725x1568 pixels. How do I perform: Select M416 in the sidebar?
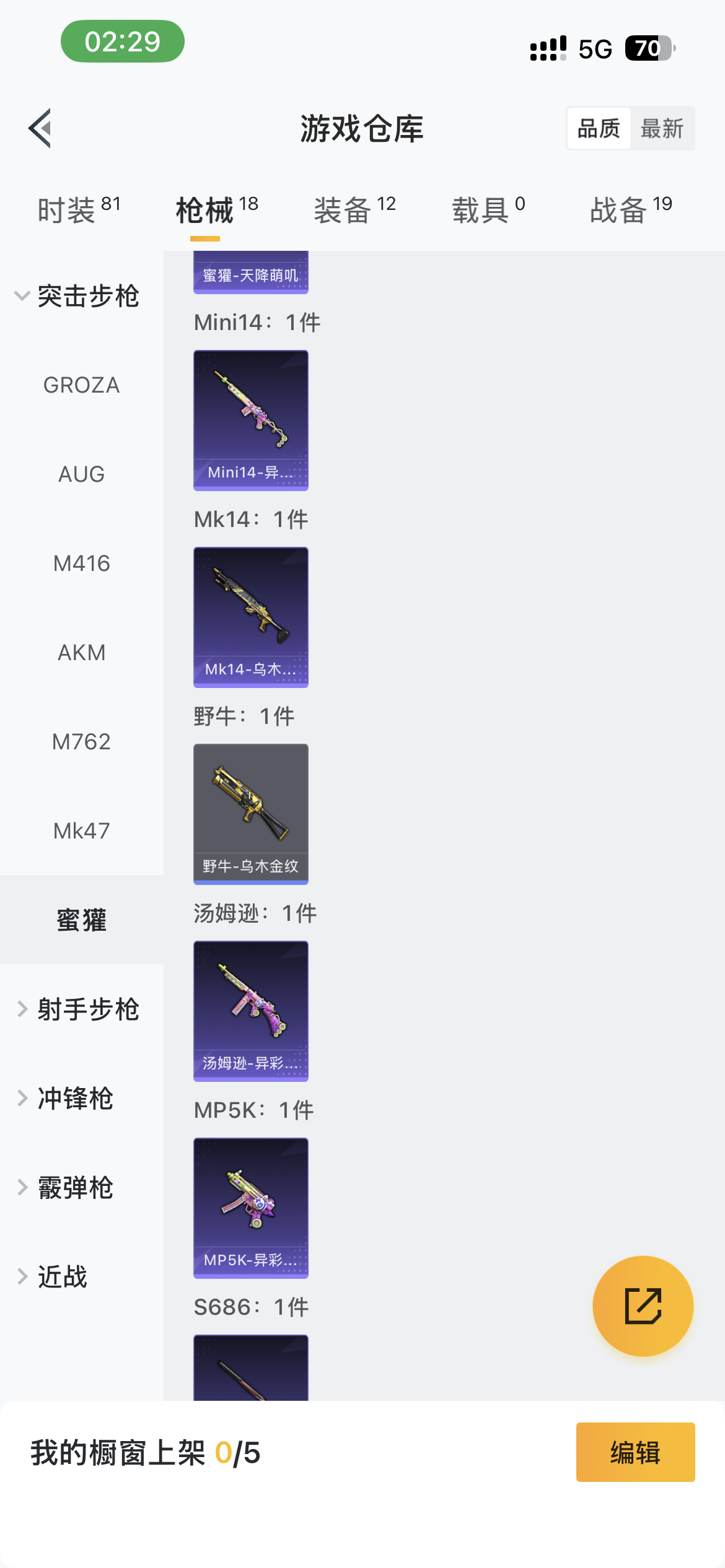(81, 564)
